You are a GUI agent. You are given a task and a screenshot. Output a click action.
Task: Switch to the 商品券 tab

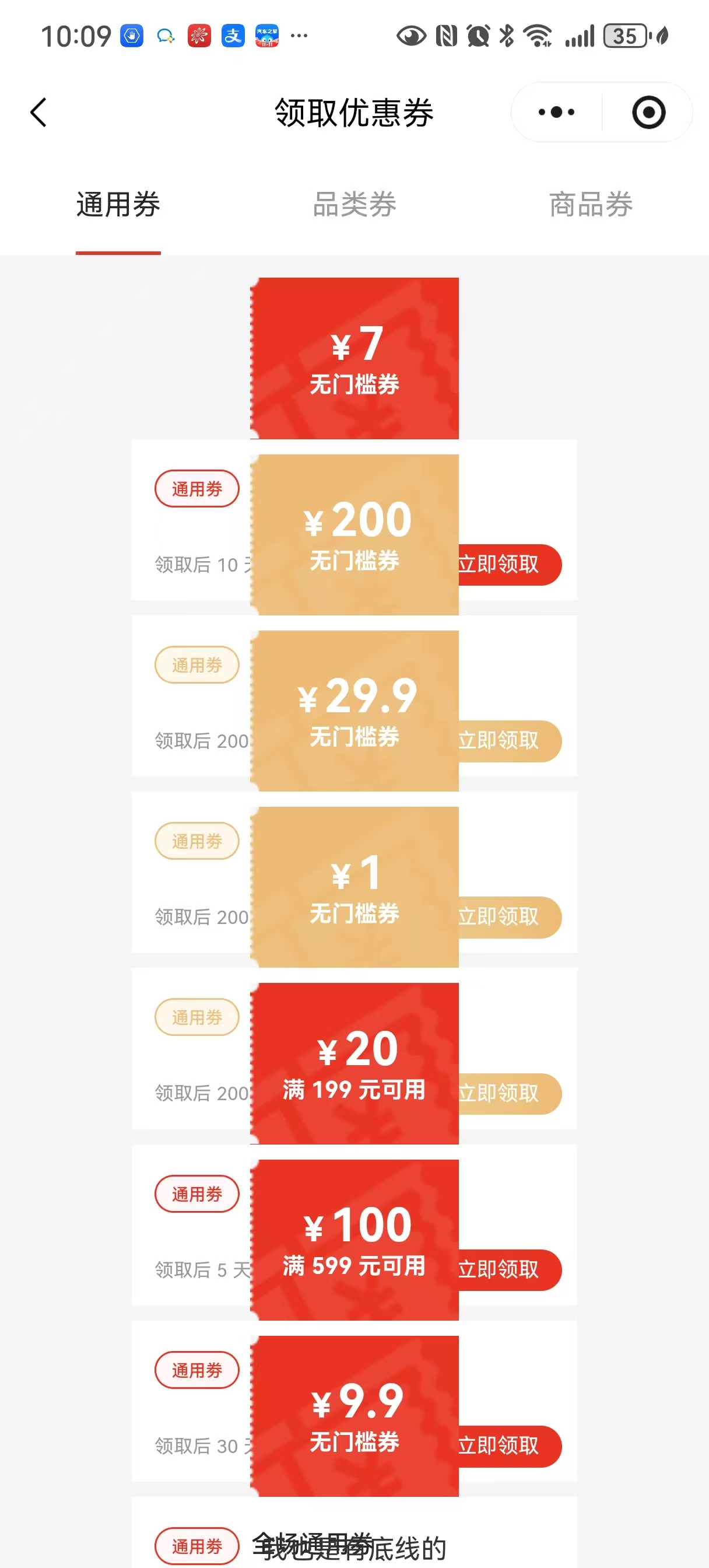pos(590,205)
